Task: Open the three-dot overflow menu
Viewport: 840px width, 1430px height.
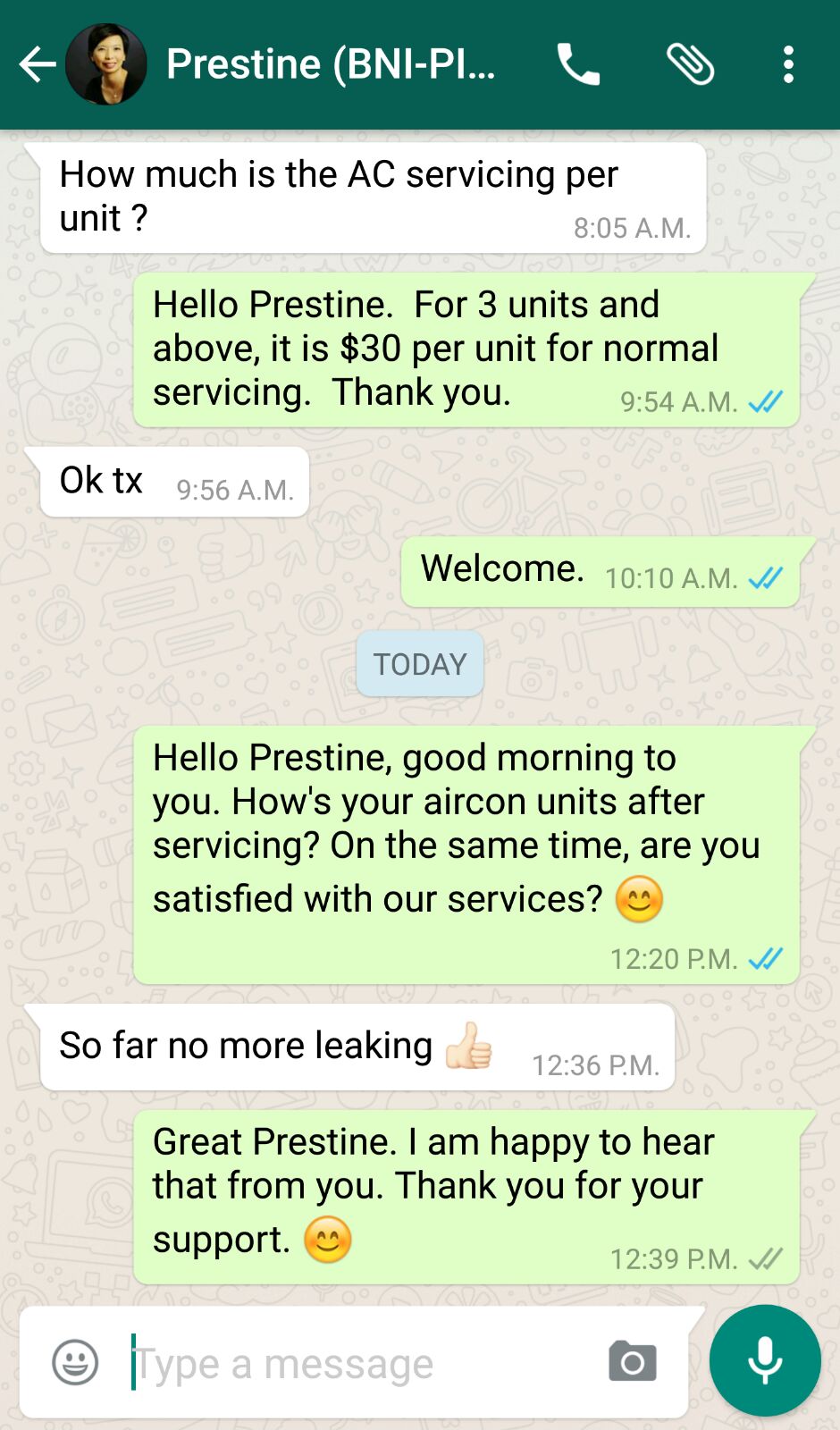Action: [x=788, y=64]
